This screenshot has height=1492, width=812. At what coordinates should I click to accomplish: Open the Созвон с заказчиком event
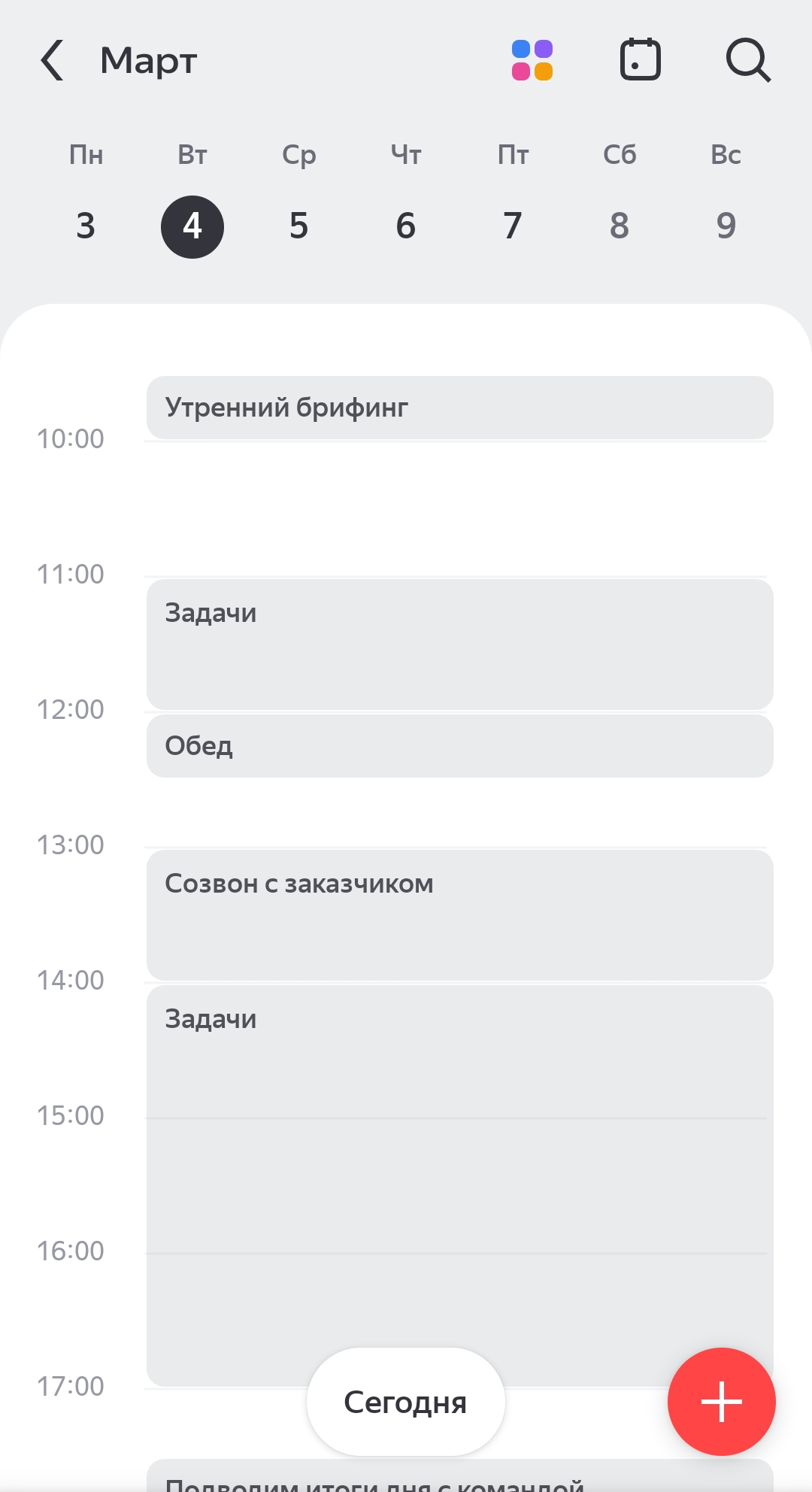point(459,914)
